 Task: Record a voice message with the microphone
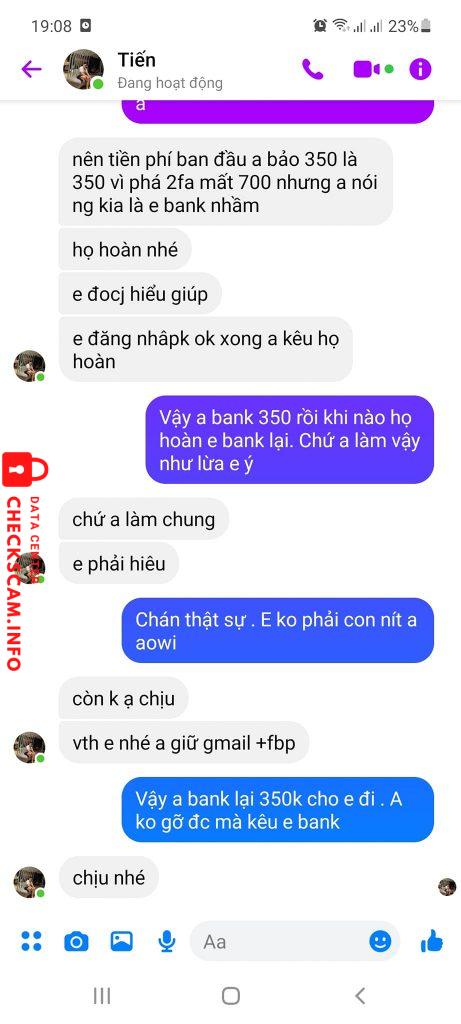167,941
